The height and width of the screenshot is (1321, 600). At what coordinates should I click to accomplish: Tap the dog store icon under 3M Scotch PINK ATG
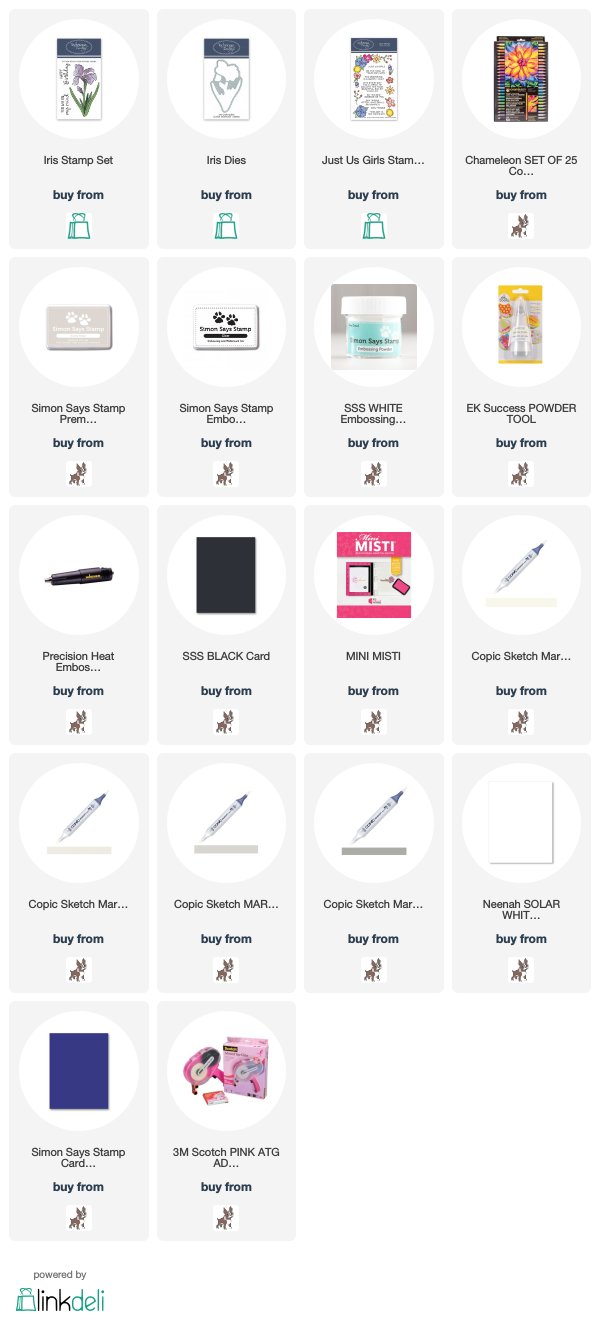[226, 1217]
